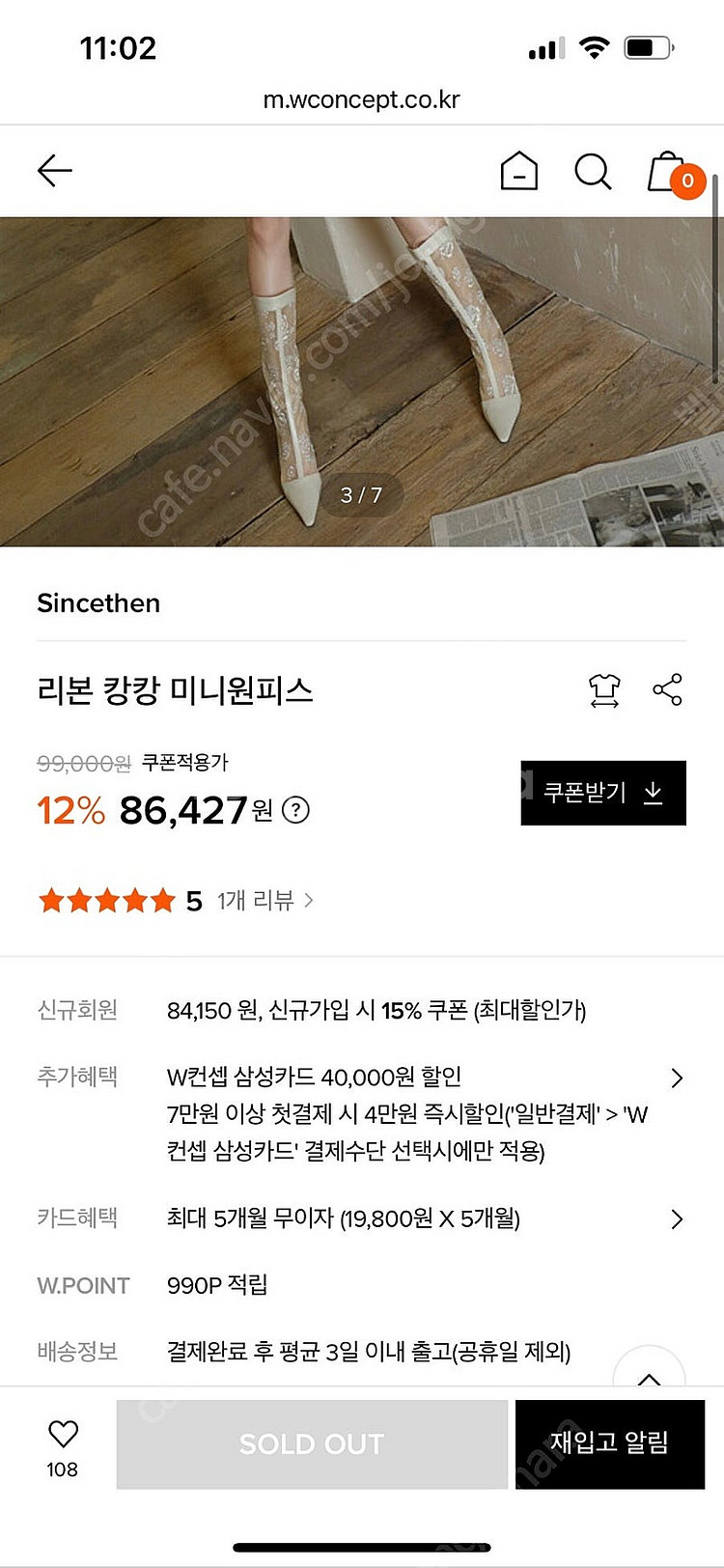
Task: Share this product
Action: [x=667, y=690]
